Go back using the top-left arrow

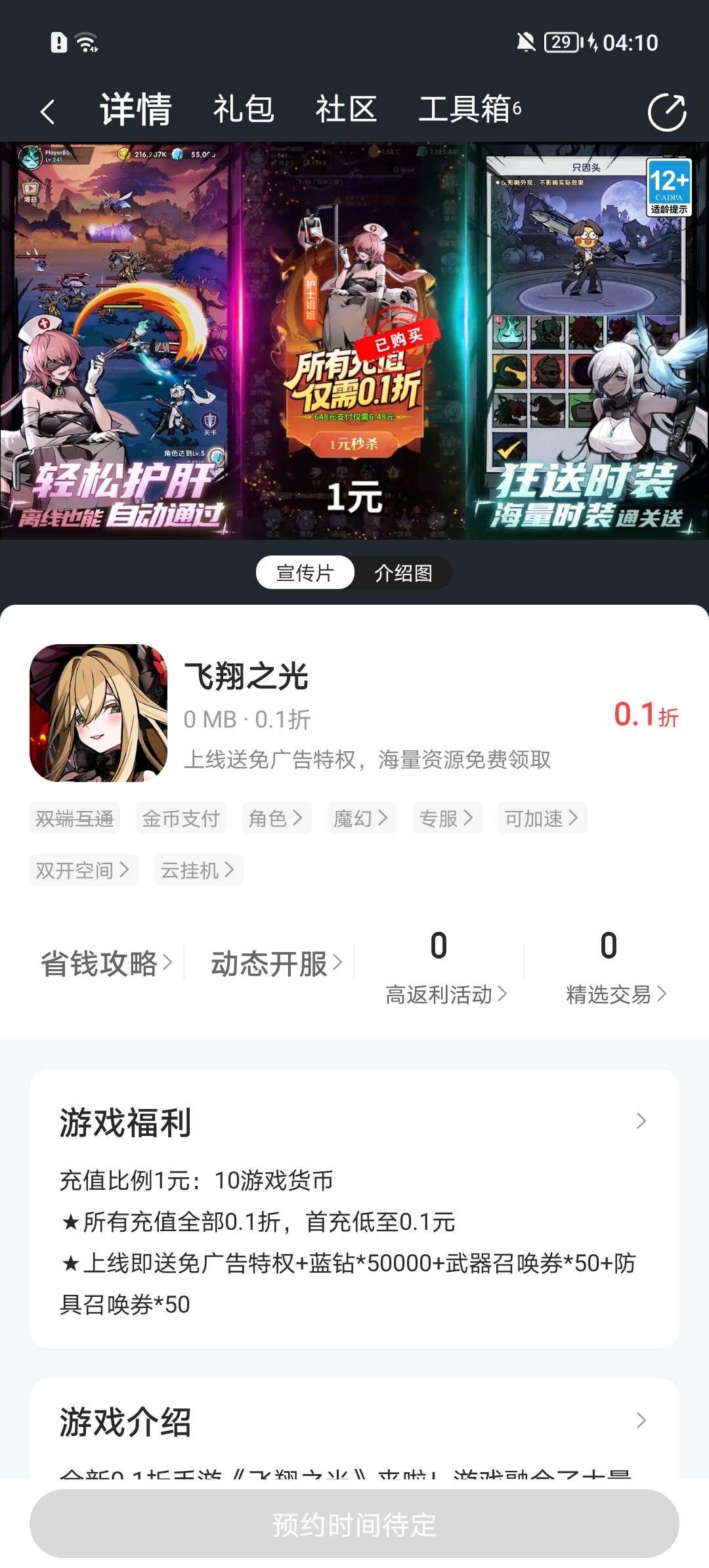tap(47, 111)
